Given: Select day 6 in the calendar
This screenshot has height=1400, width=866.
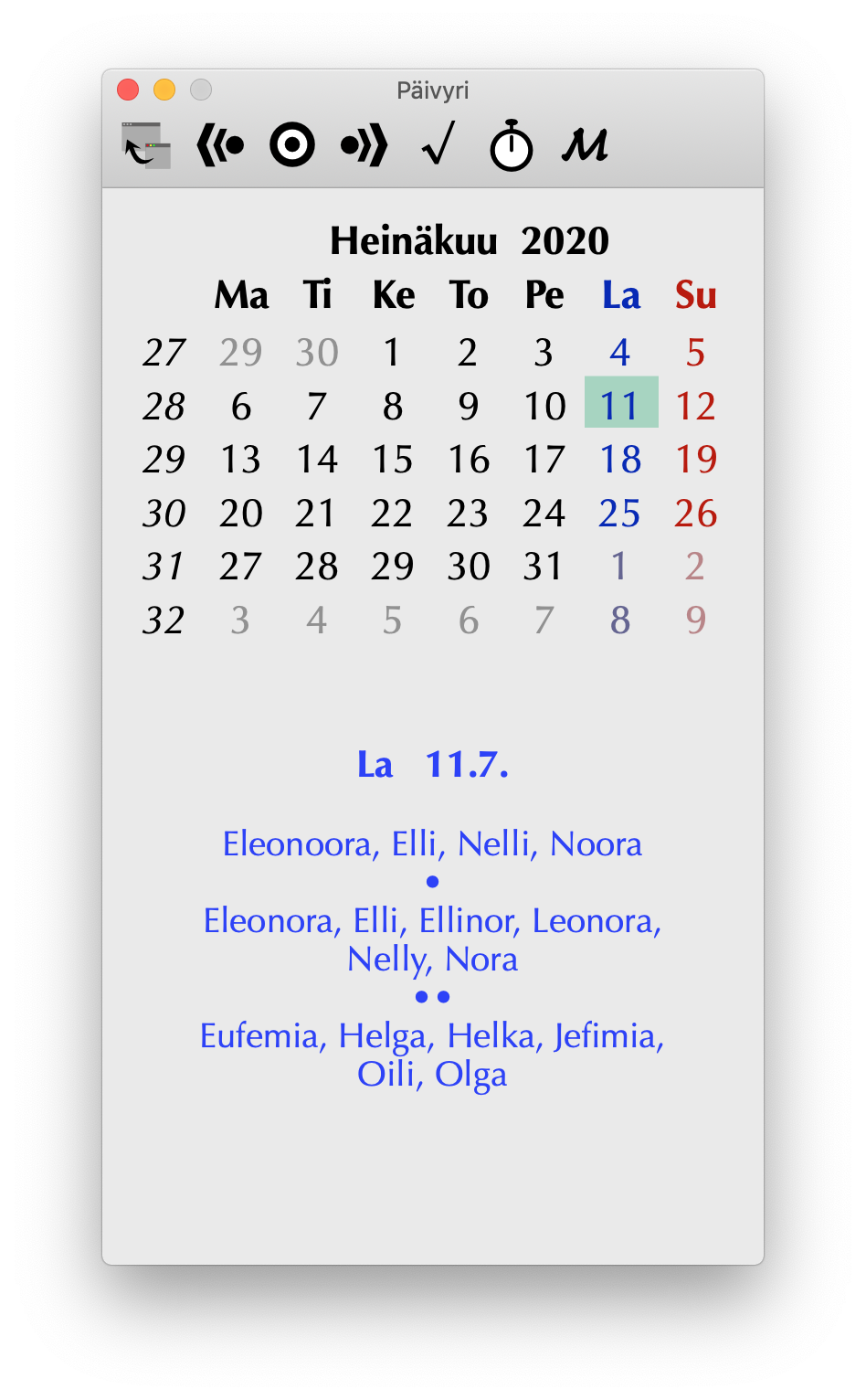Looking at the screenshot, I should pyautogui.click(x=241, y=406).
